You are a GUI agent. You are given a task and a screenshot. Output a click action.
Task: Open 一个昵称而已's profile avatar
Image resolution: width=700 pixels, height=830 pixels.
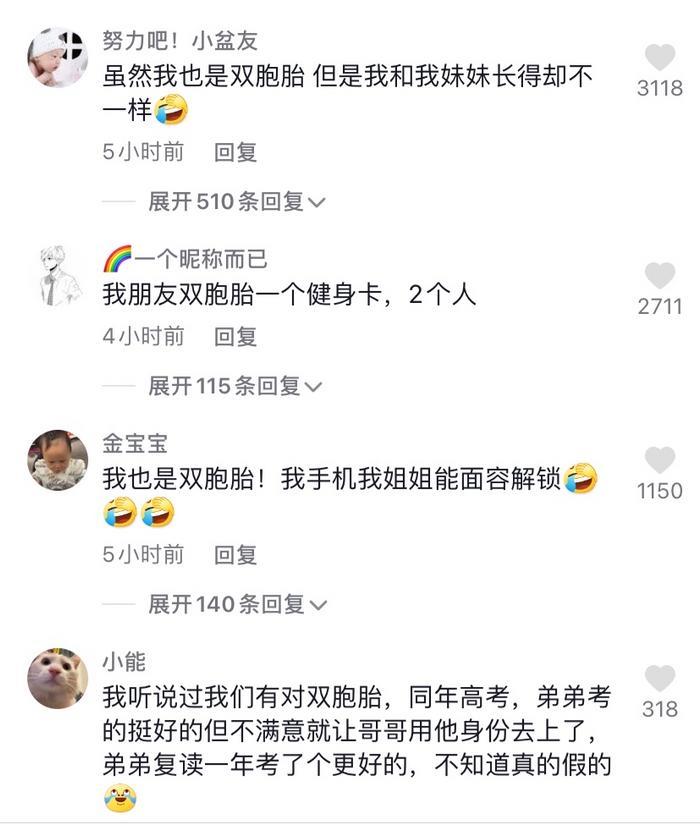tap(57, 276)
